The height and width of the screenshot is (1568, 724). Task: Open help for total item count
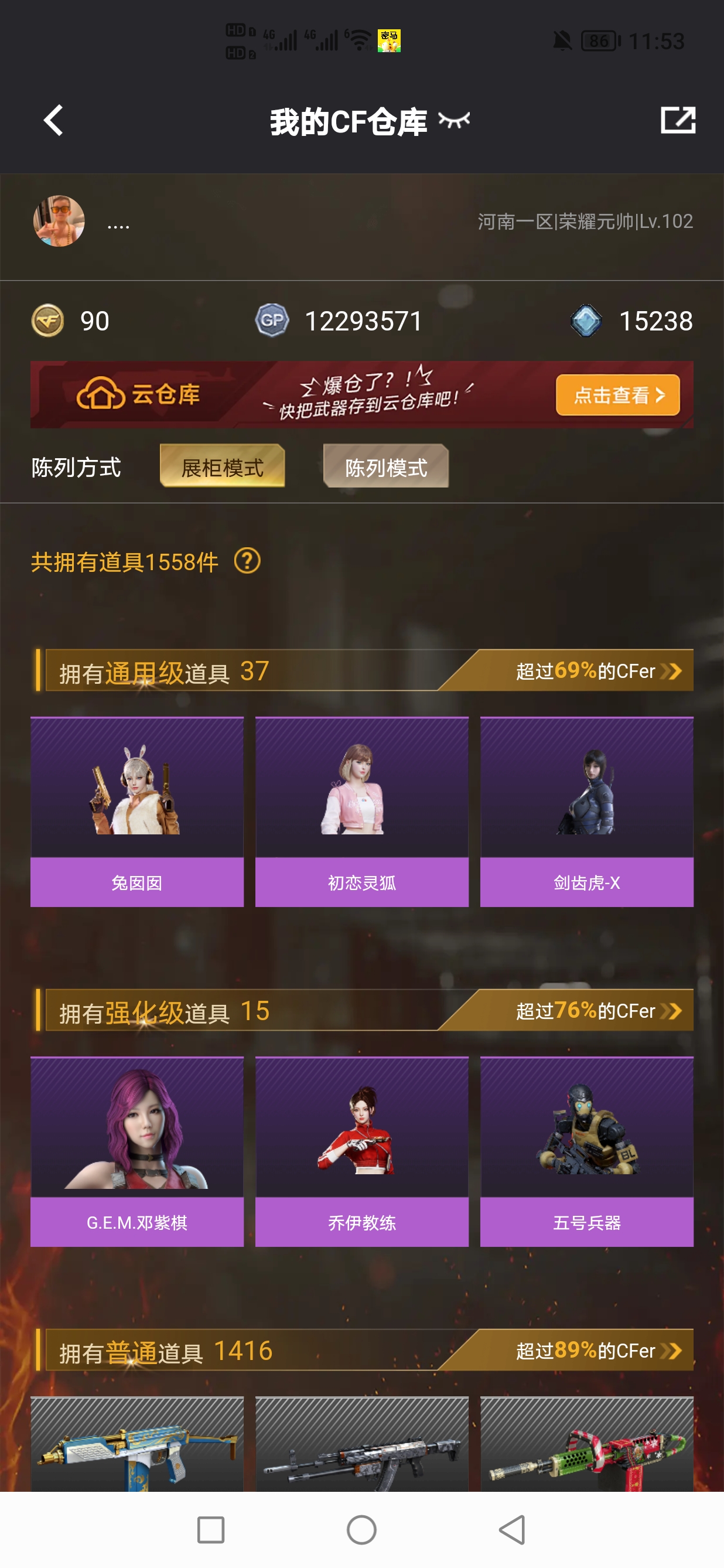pyautogui.click(x=248, y=561)
